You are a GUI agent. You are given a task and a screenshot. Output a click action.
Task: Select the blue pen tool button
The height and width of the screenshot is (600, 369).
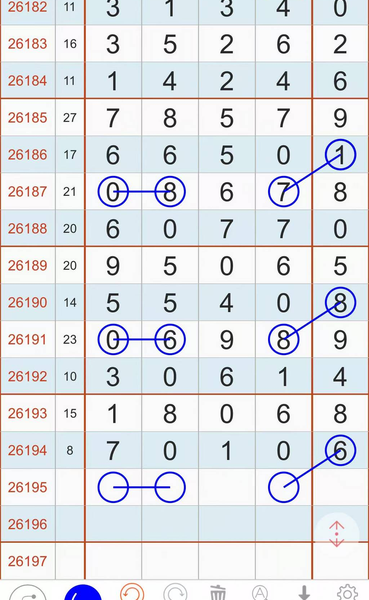(83, 592)
